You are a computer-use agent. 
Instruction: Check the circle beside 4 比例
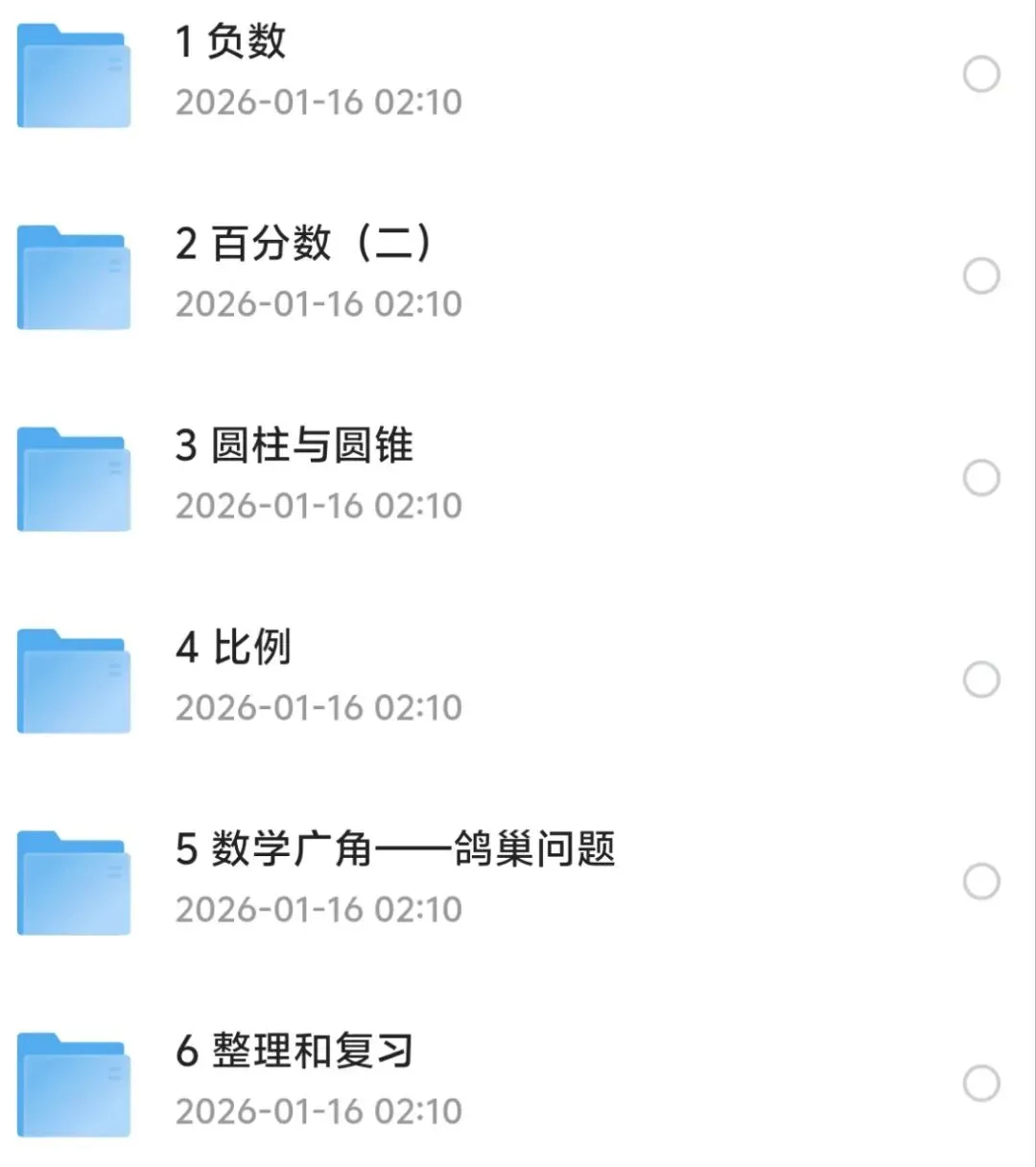(x=981, y=679)
